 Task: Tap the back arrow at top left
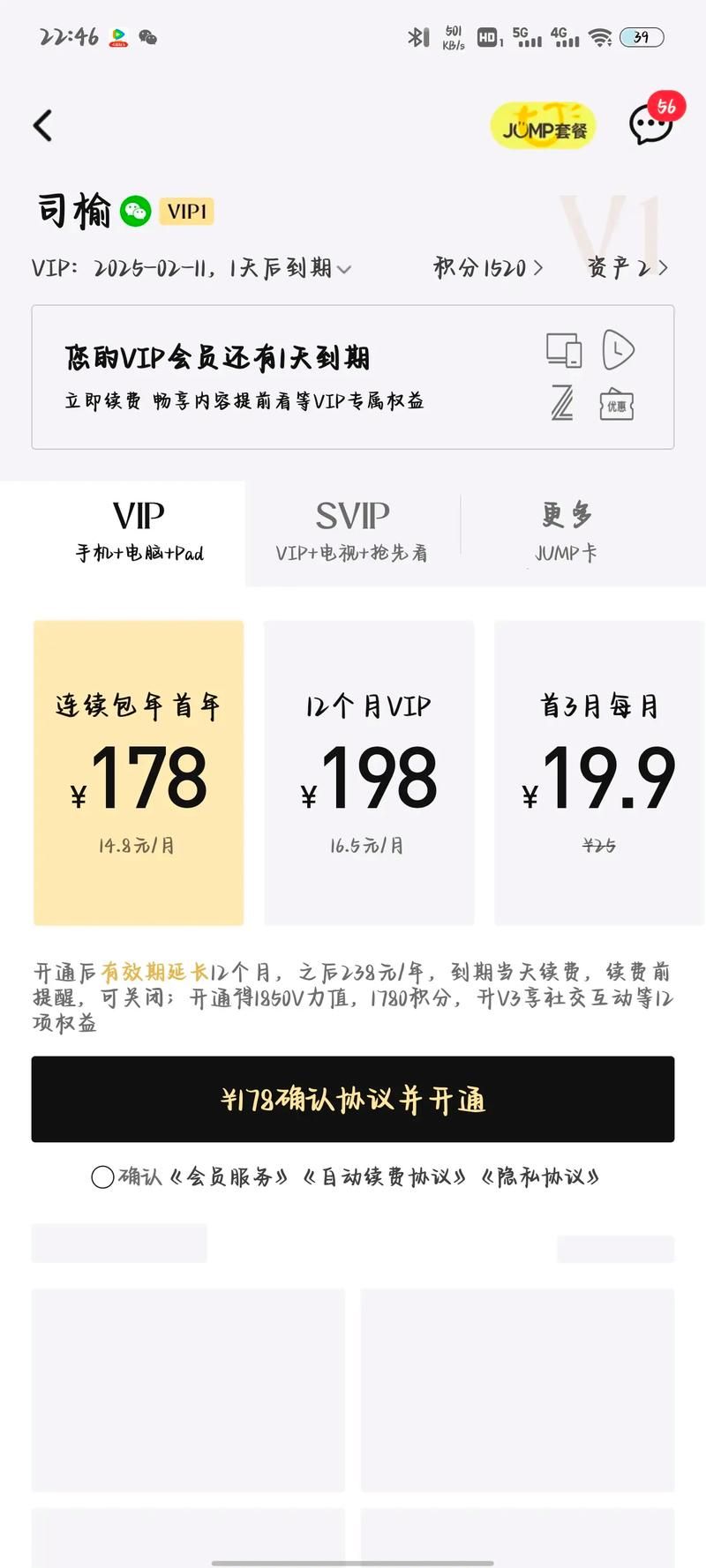(41, 125)
